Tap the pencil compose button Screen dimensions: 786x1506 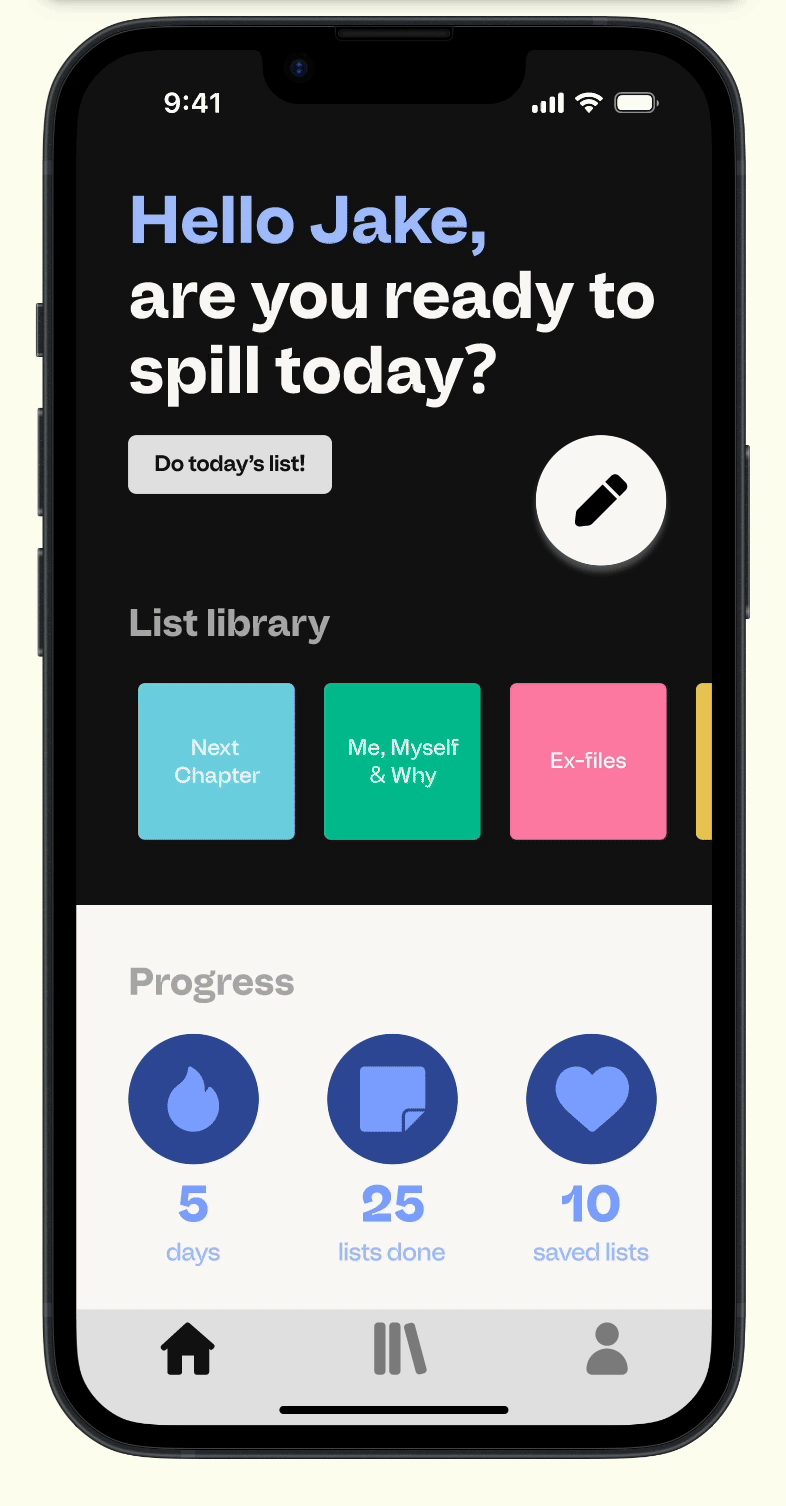(x=601, y=500)
